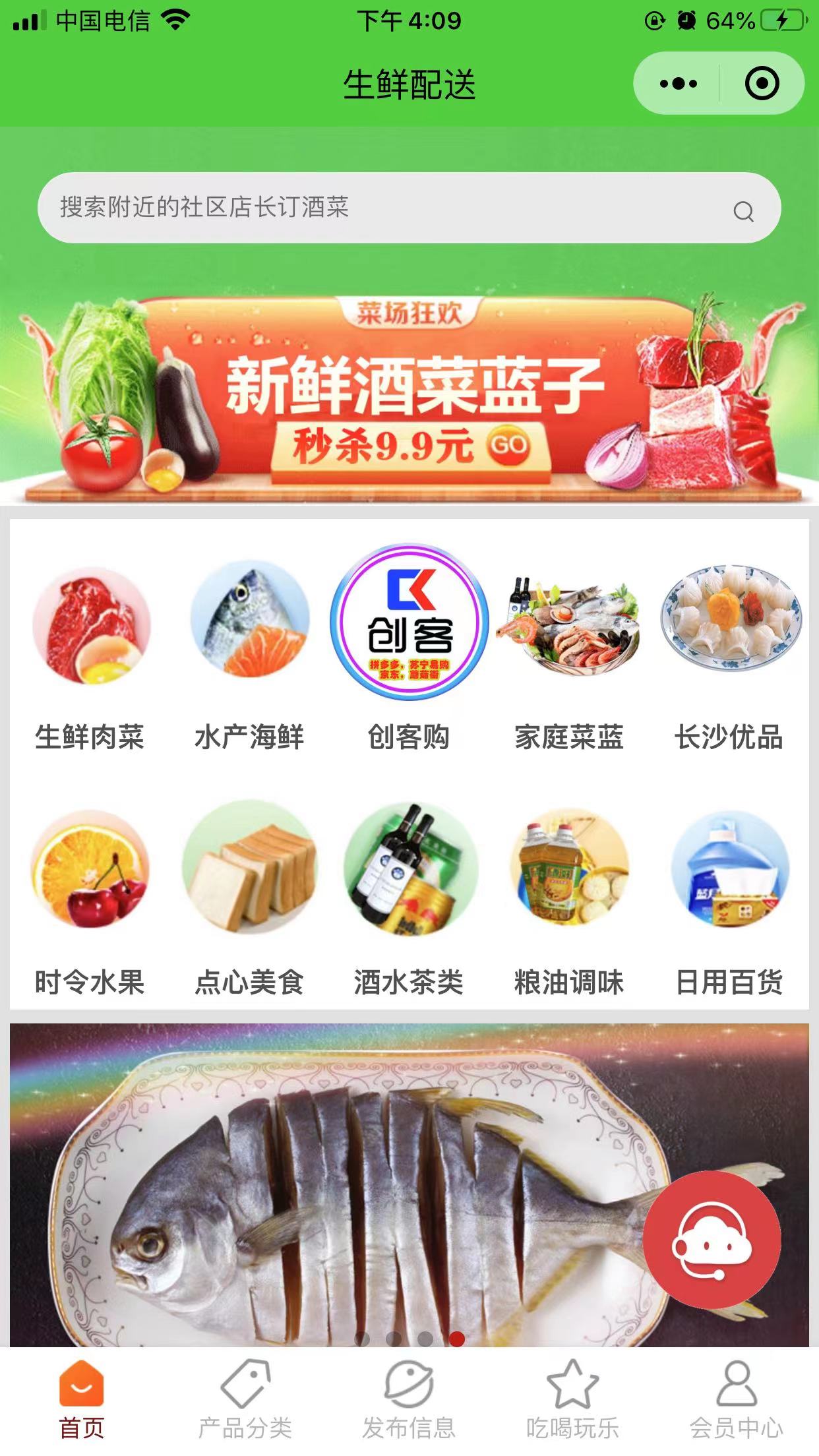Contact customer service via the red headset button
The width and height of the screenshot is (819, 1456).
(x=712, y=1240)
